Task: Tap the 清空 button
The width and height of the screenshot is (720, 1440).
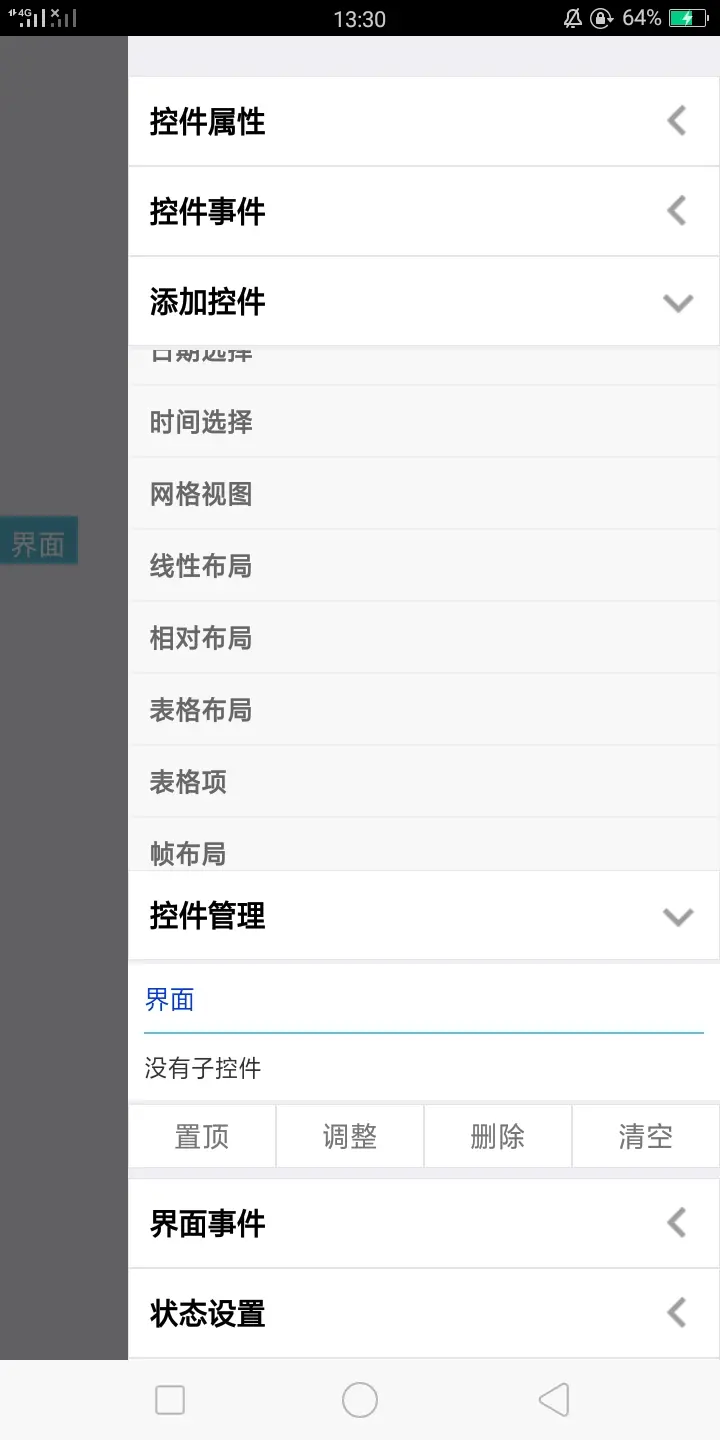Action: coord(645,1137)
